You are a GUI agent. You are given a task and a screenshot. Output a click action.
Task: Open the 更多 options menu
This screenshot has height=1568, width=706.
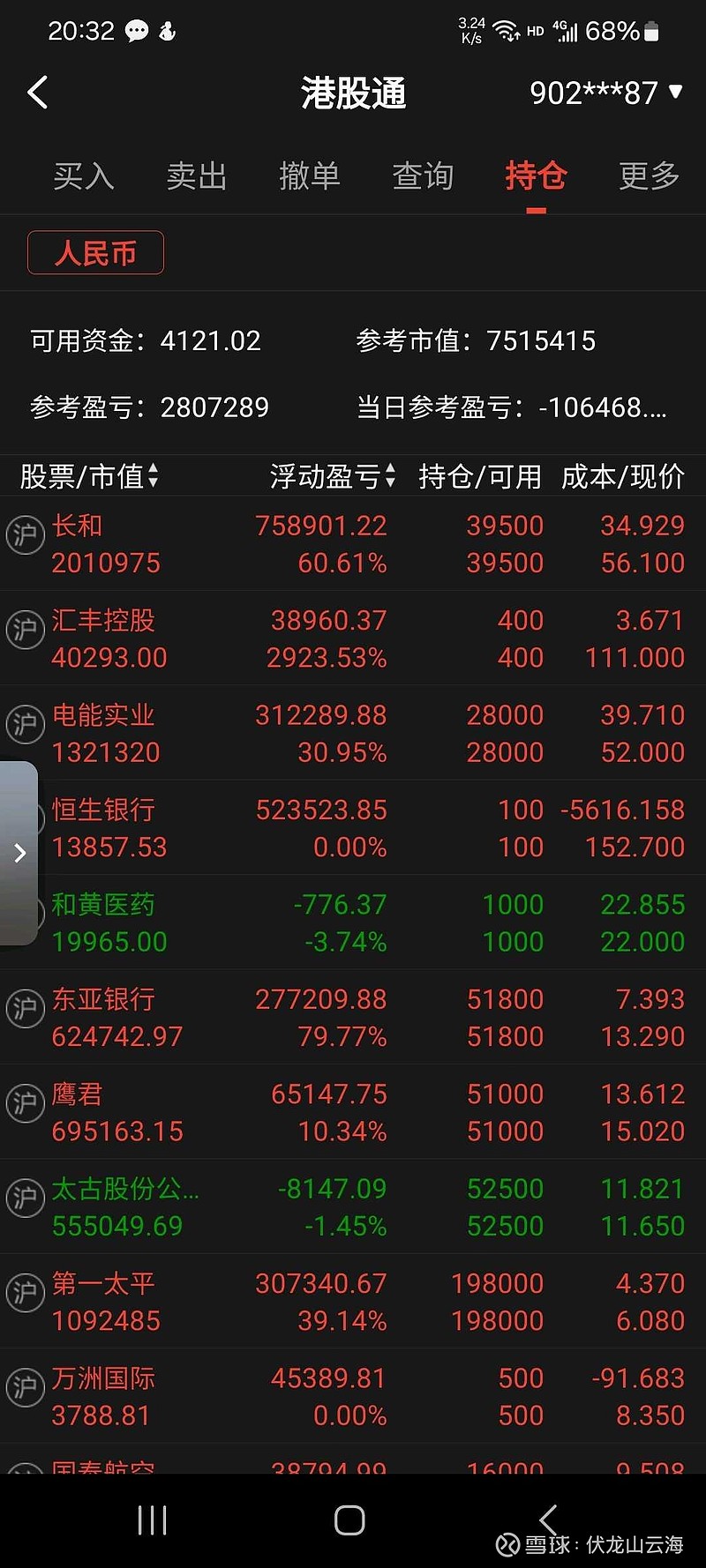pyautogui.click(x=647, y=176)
